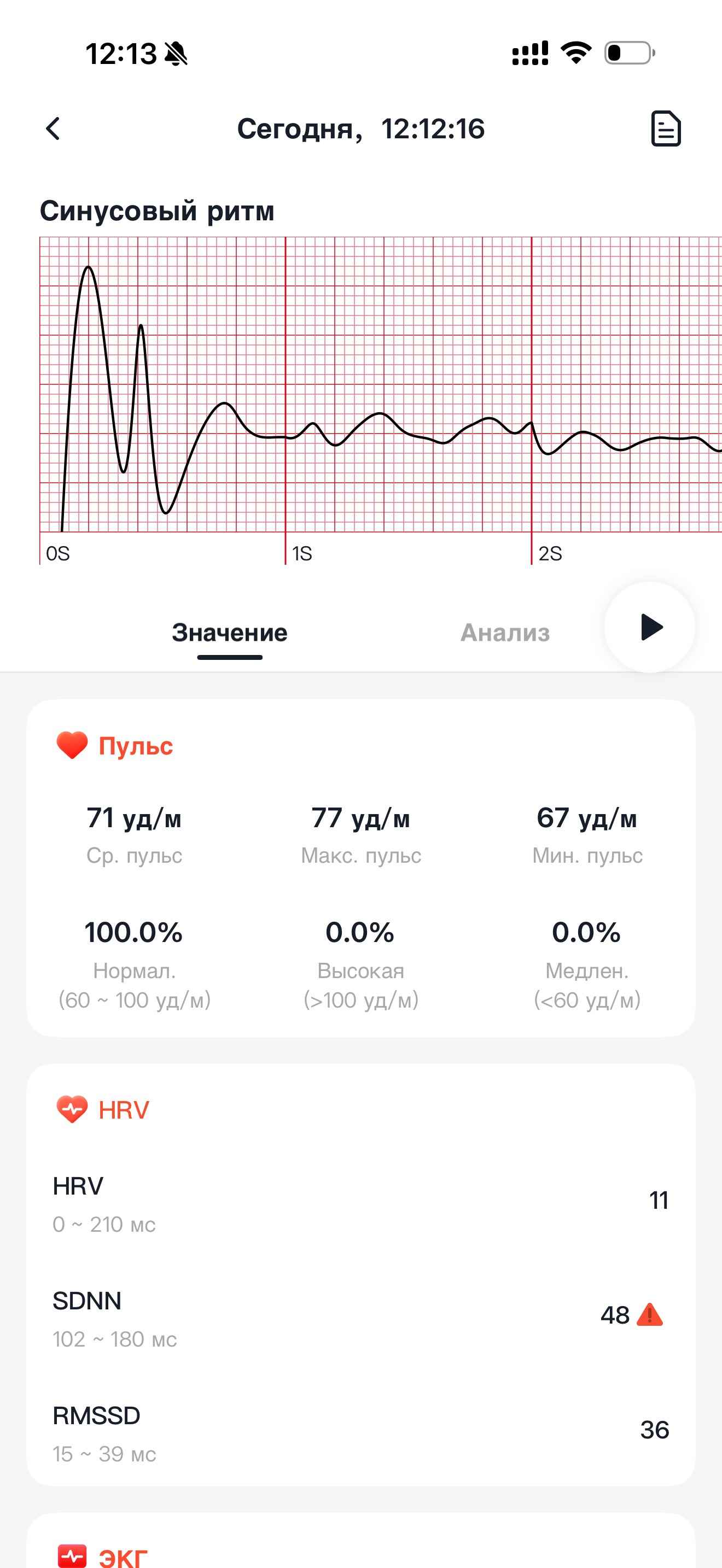Open the report document icon
This screenshot has height=1568, width=722.
tap(665, 128)
